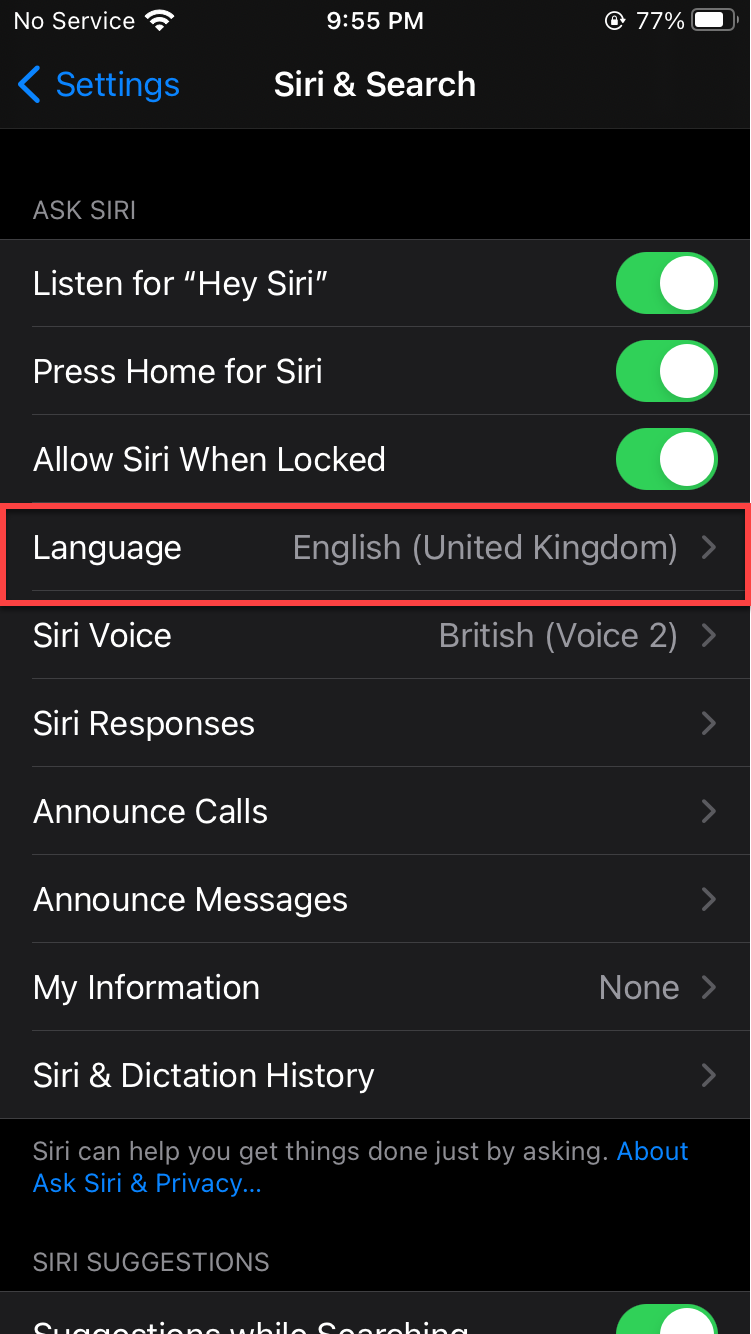The image size is (751, 1334).
Task: Open Siri Responses
Action: point(375,724)
